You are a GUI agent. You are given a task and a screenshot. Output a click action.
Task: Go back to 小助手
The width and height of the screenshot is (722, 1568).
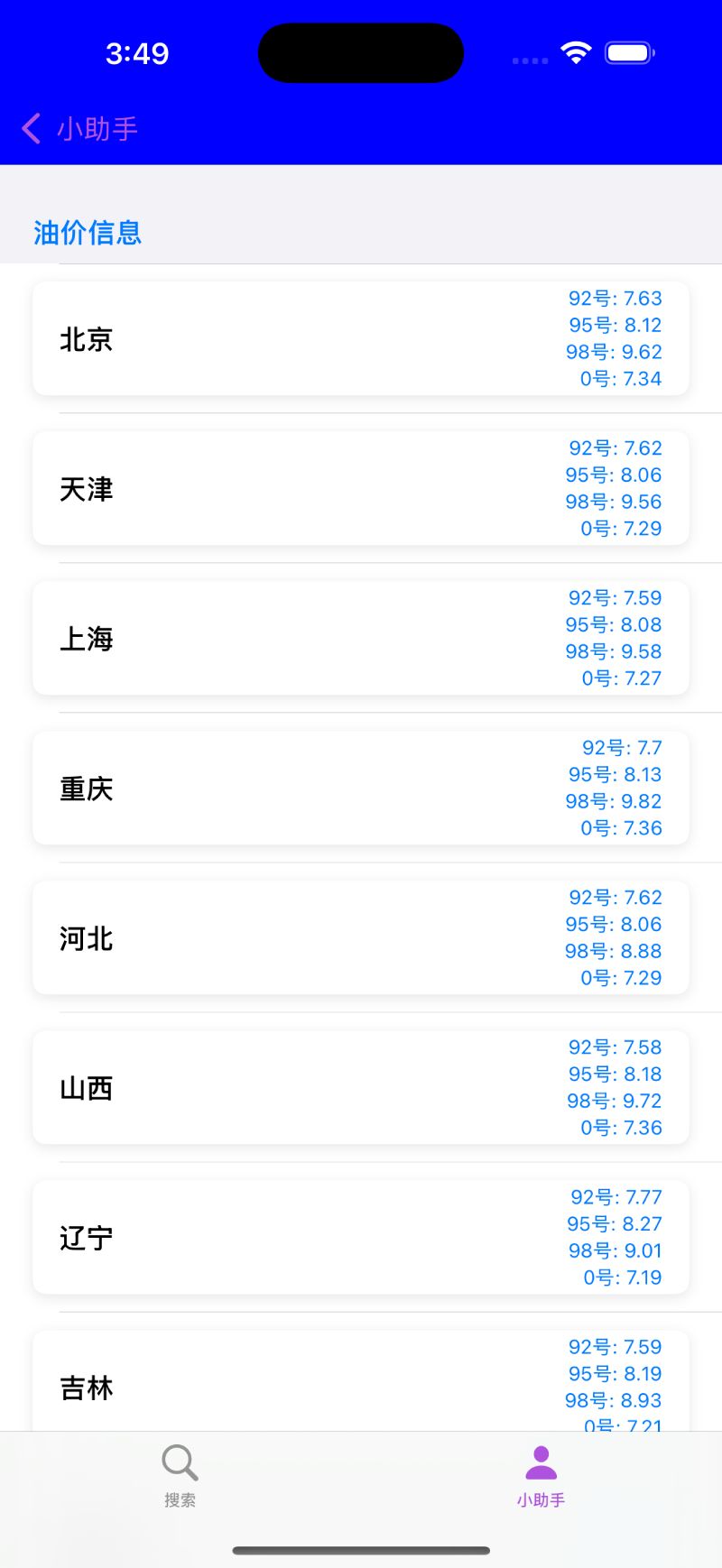[x=79, y=129]
